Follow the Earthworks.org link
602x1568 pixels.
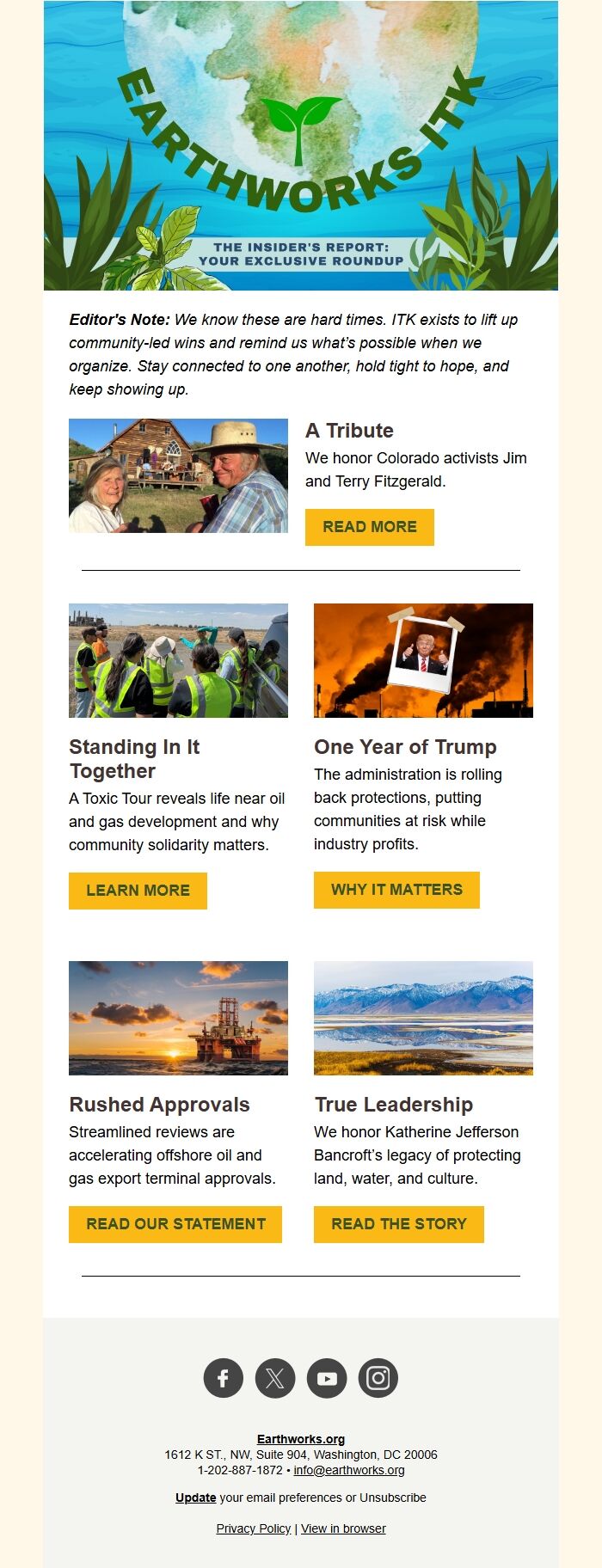pos(301,1439)
